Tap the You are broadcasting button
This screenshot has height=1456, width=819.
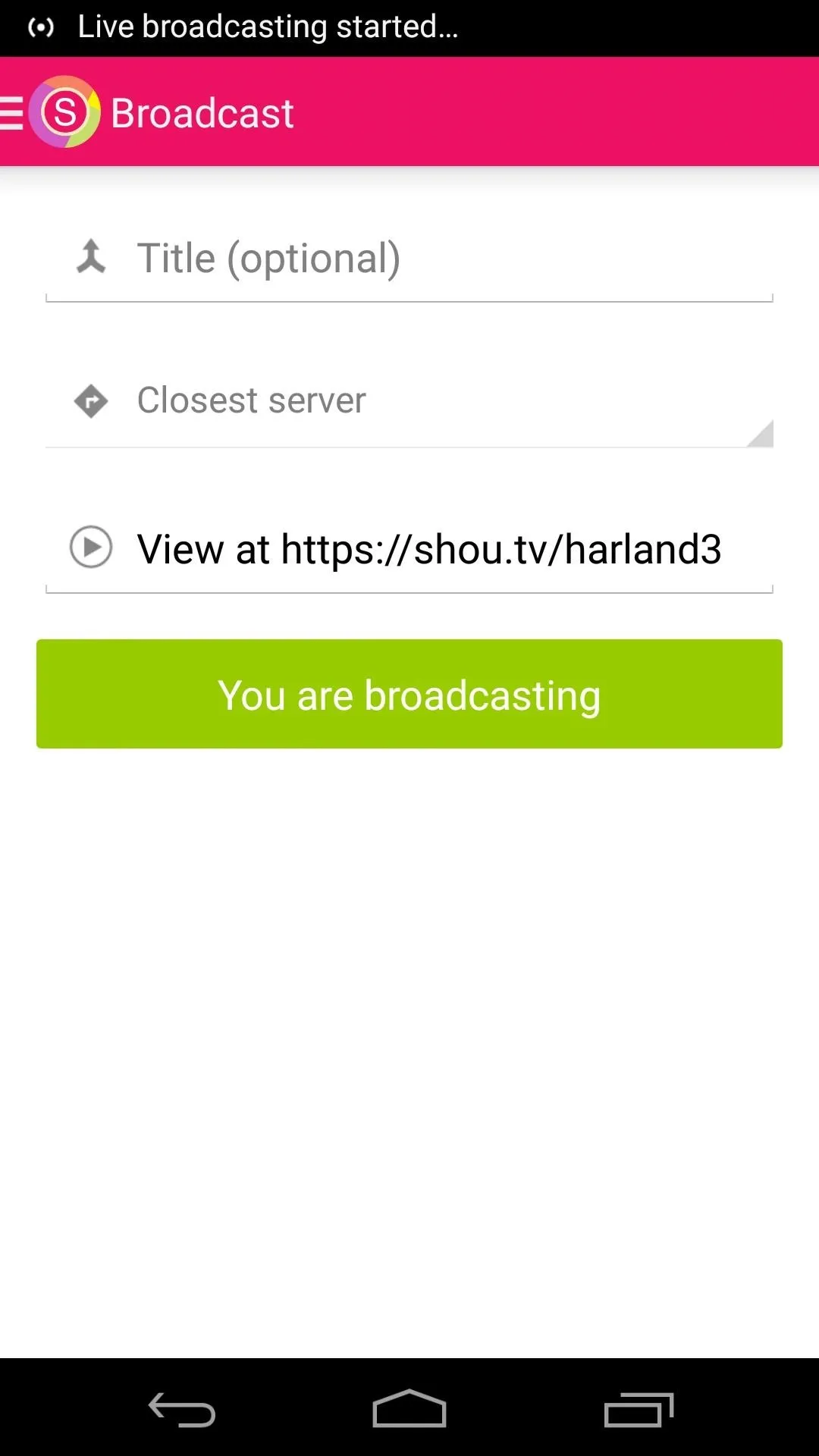[409, 694]
